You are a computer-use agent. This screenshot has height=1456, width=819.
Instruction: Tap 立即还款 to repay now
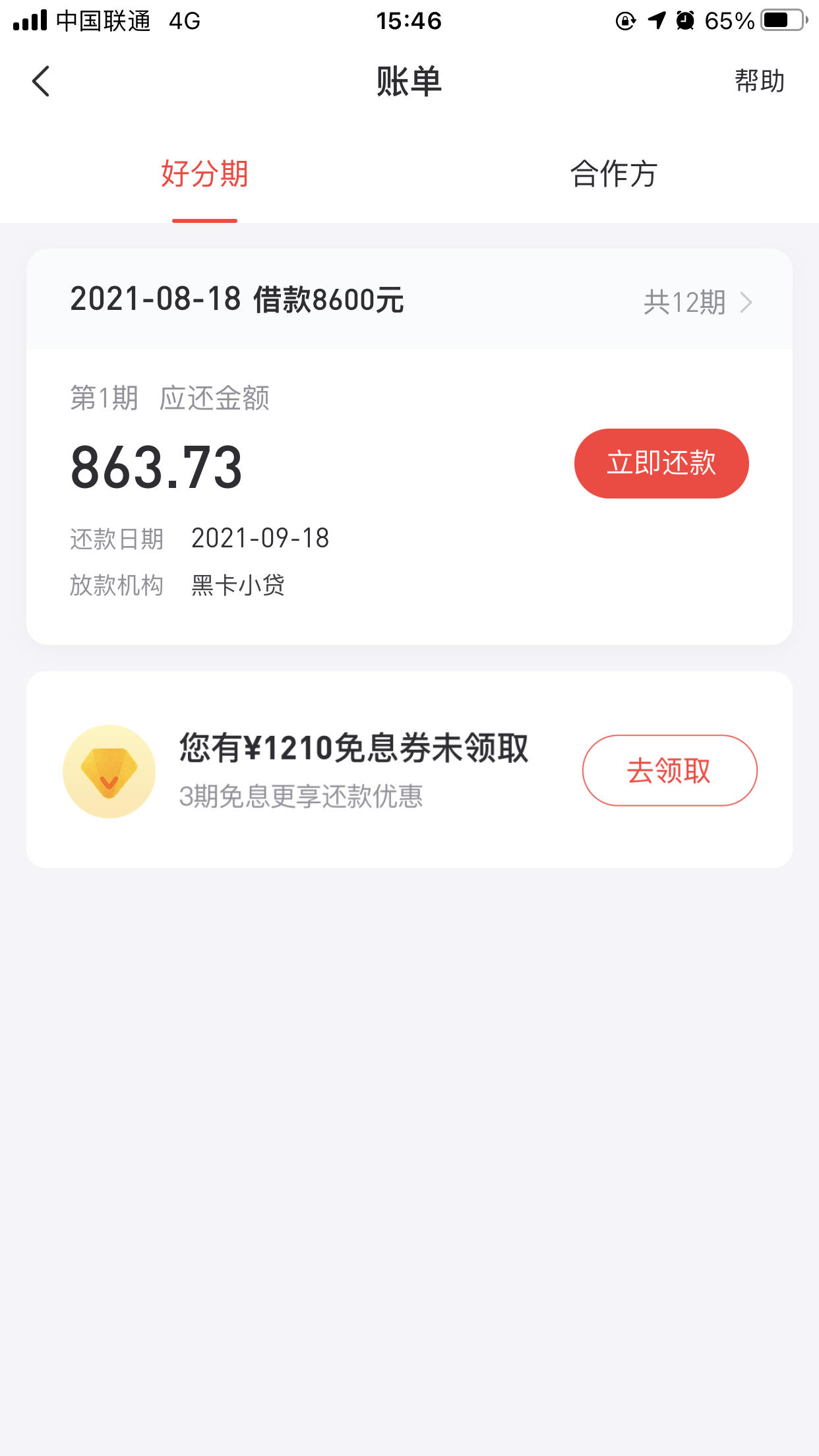click(661, 464)
